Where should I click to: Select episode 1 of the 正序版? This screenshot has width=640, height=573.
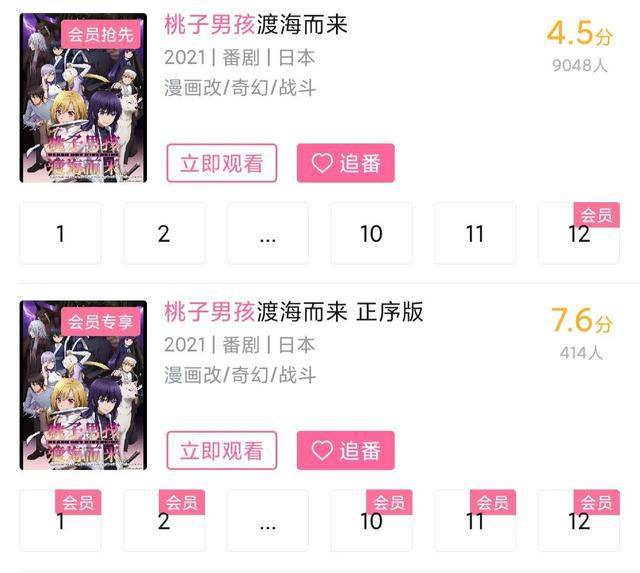(60, 521)
